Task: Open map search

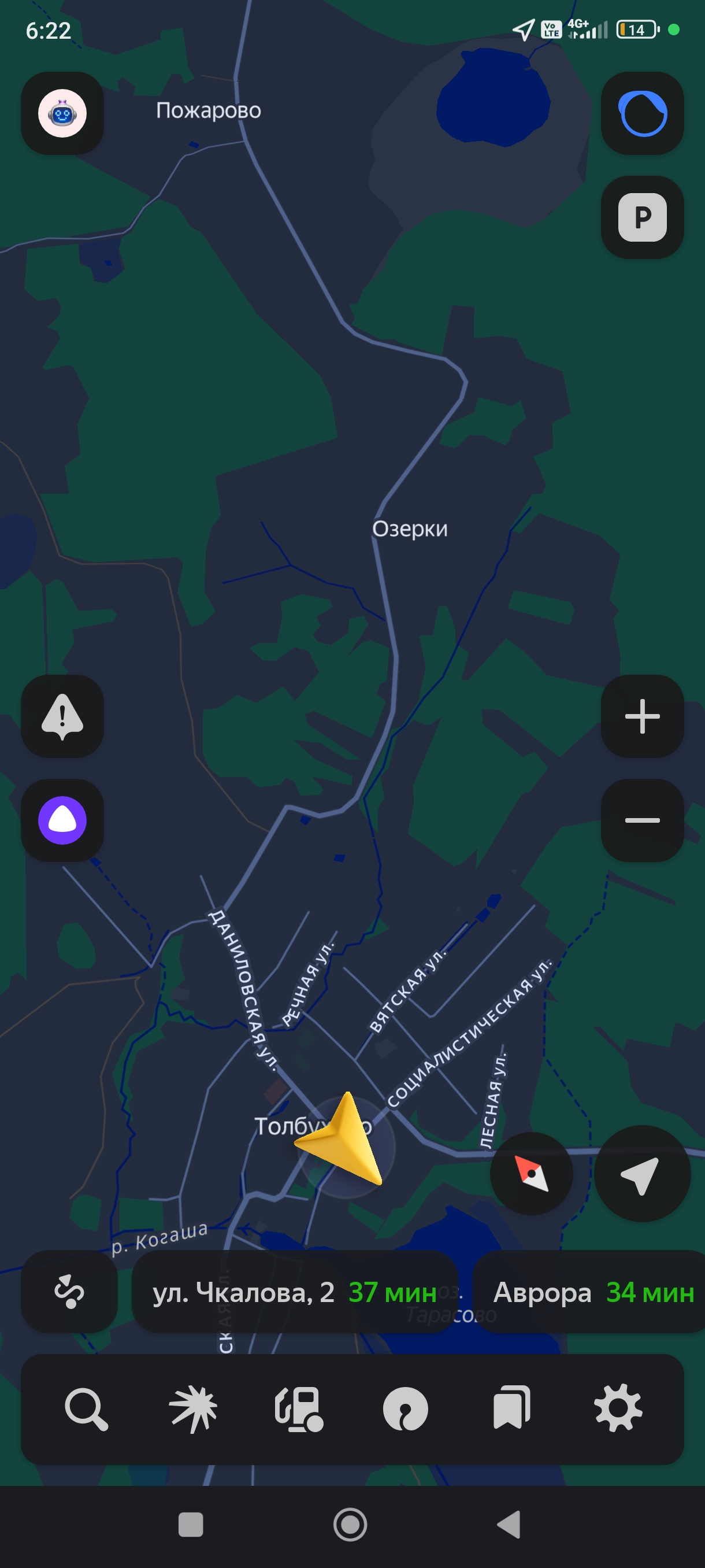Action: click(86, 1408)
